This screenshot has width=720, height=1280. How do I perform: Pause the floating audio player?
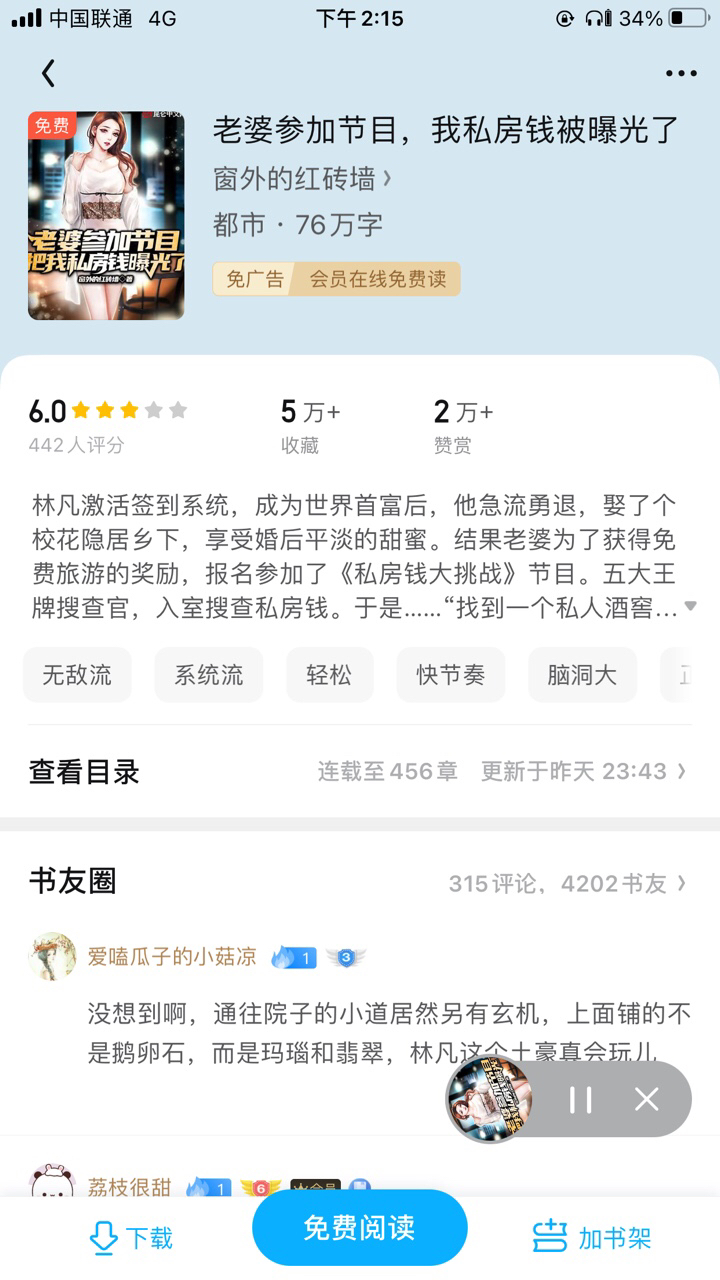(581, 1100)
